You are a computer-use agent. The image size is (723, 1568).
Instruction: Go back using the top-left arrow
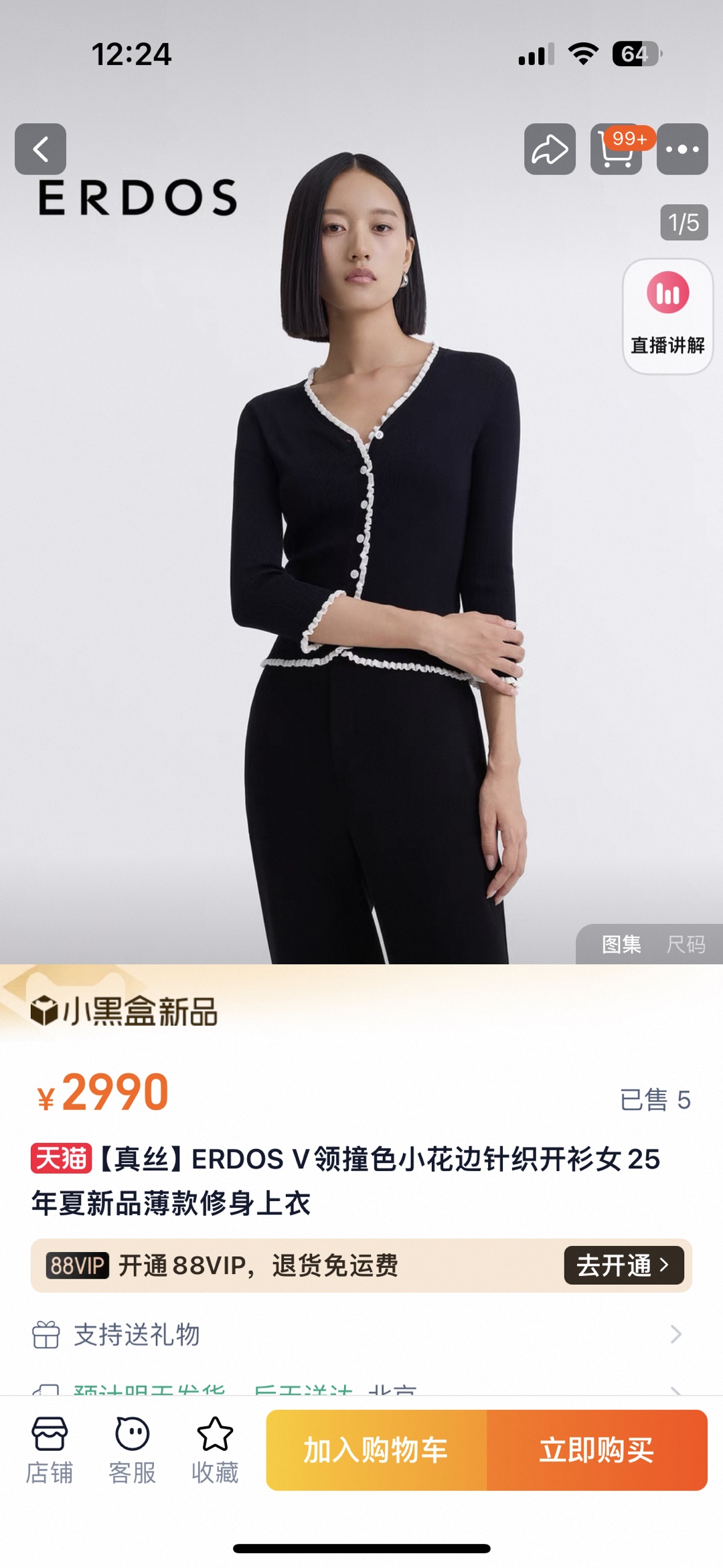(41, 149)
